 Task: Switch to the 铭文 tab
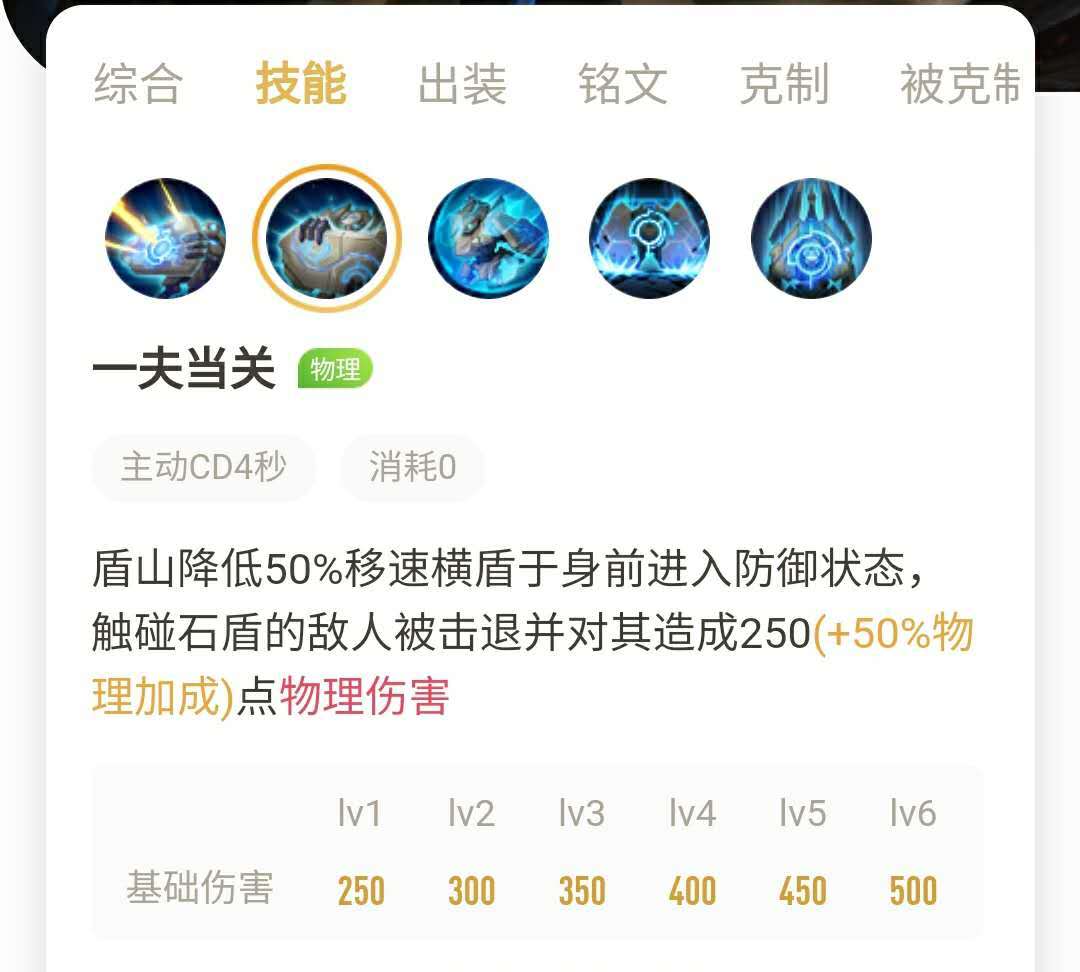point(623,84)
